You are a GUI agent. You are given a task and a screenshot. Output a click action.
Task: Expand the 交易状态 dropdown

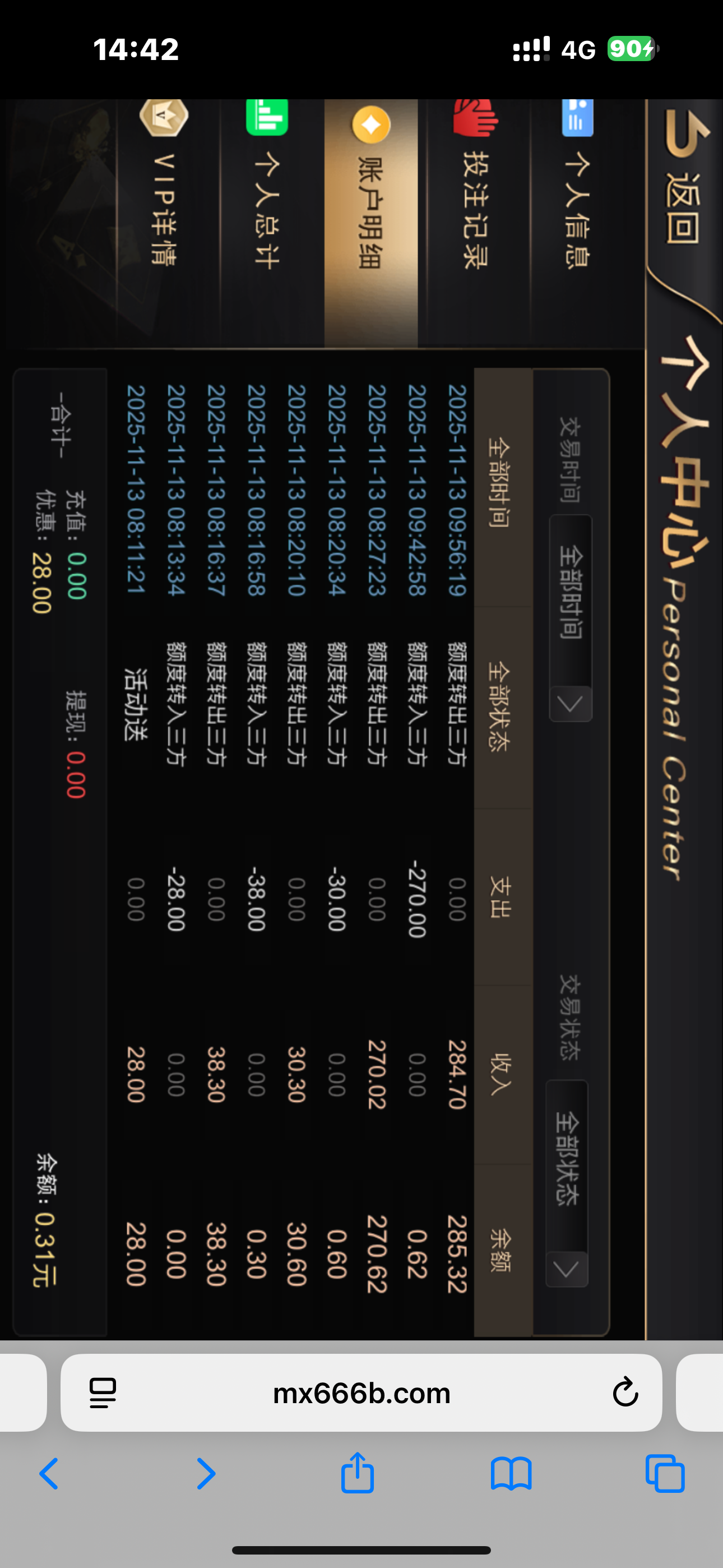pos(567,1183)
